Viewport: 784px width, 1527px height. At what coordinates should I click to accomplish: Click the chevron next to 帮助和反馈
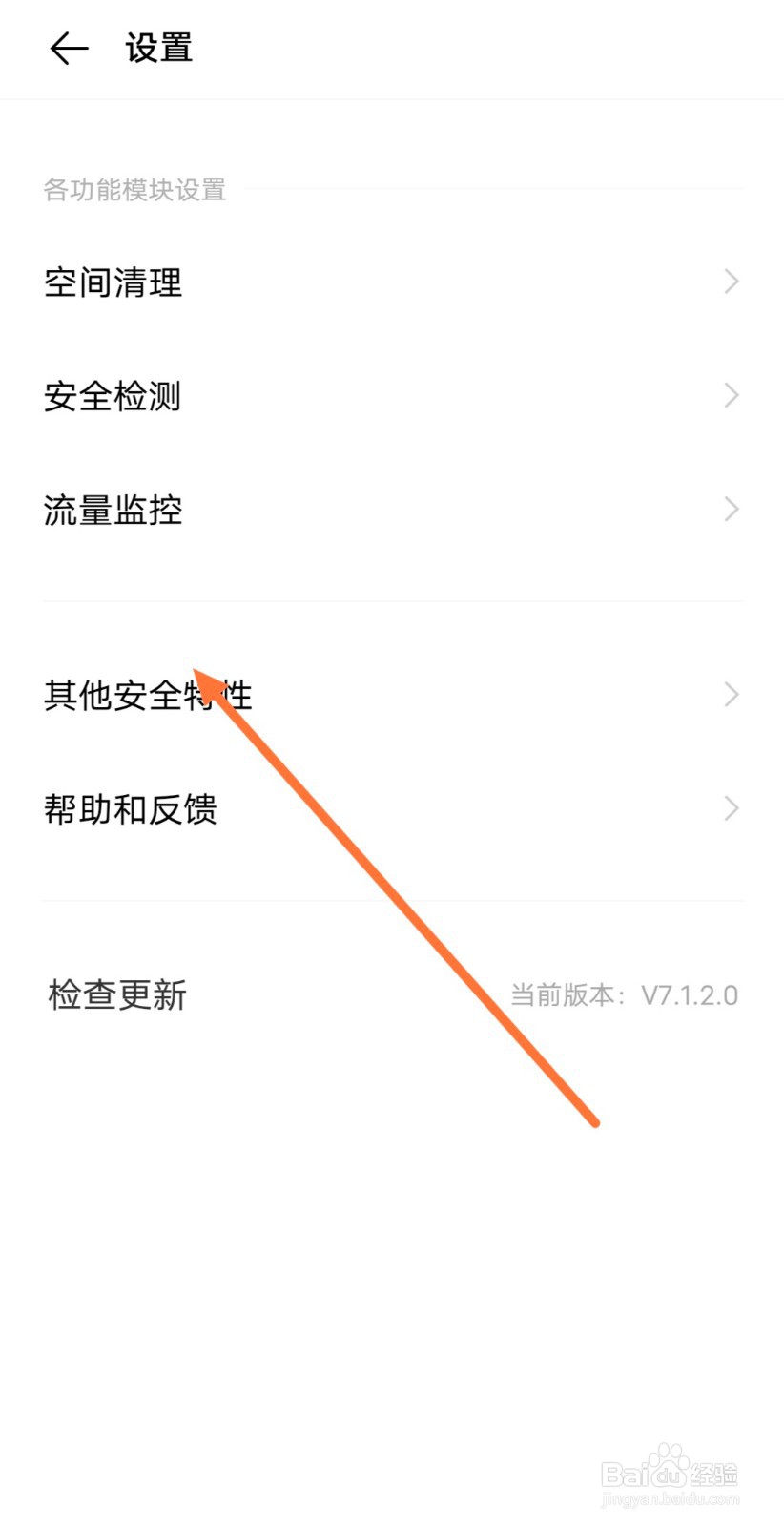[731, 808]
